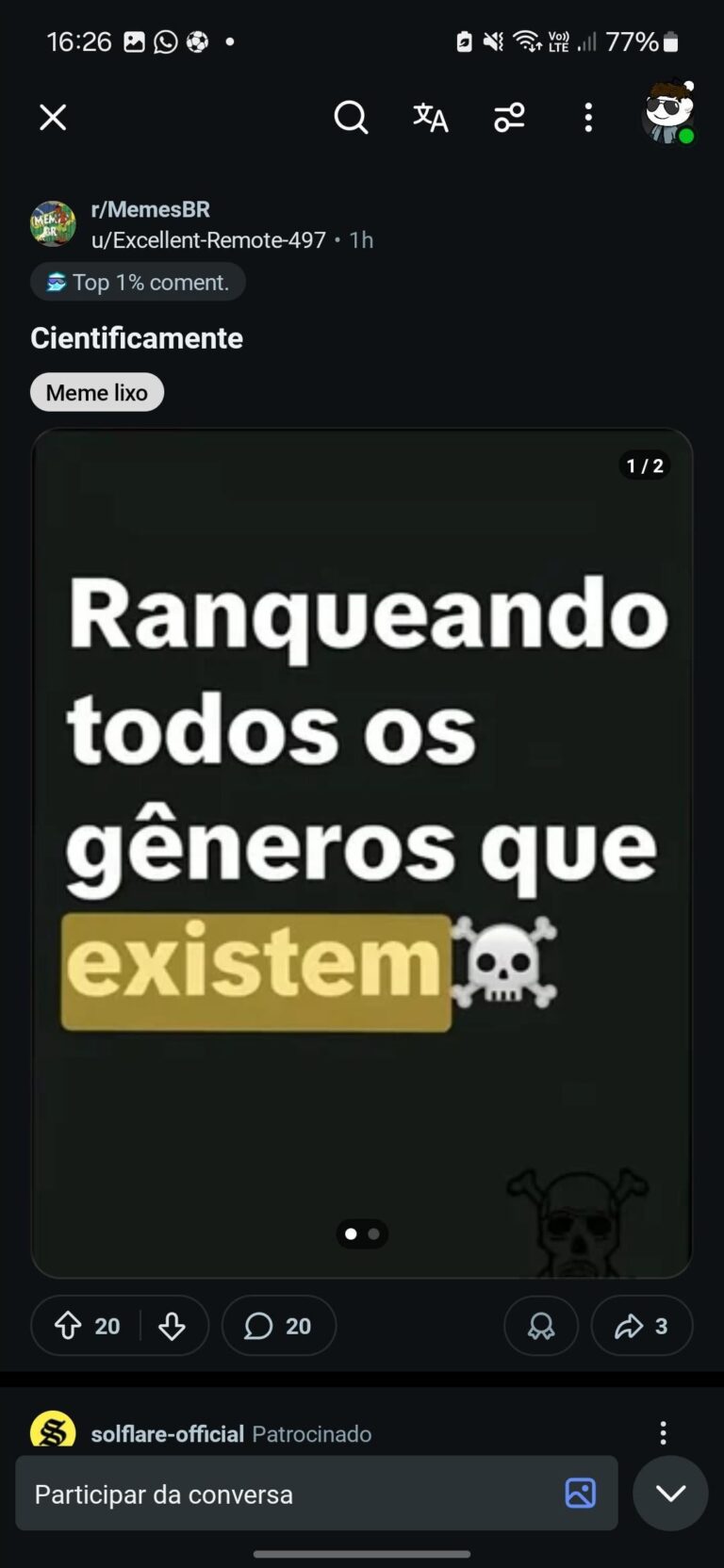
Task: Open the top bar overflow menu
Action: [588, 118]
